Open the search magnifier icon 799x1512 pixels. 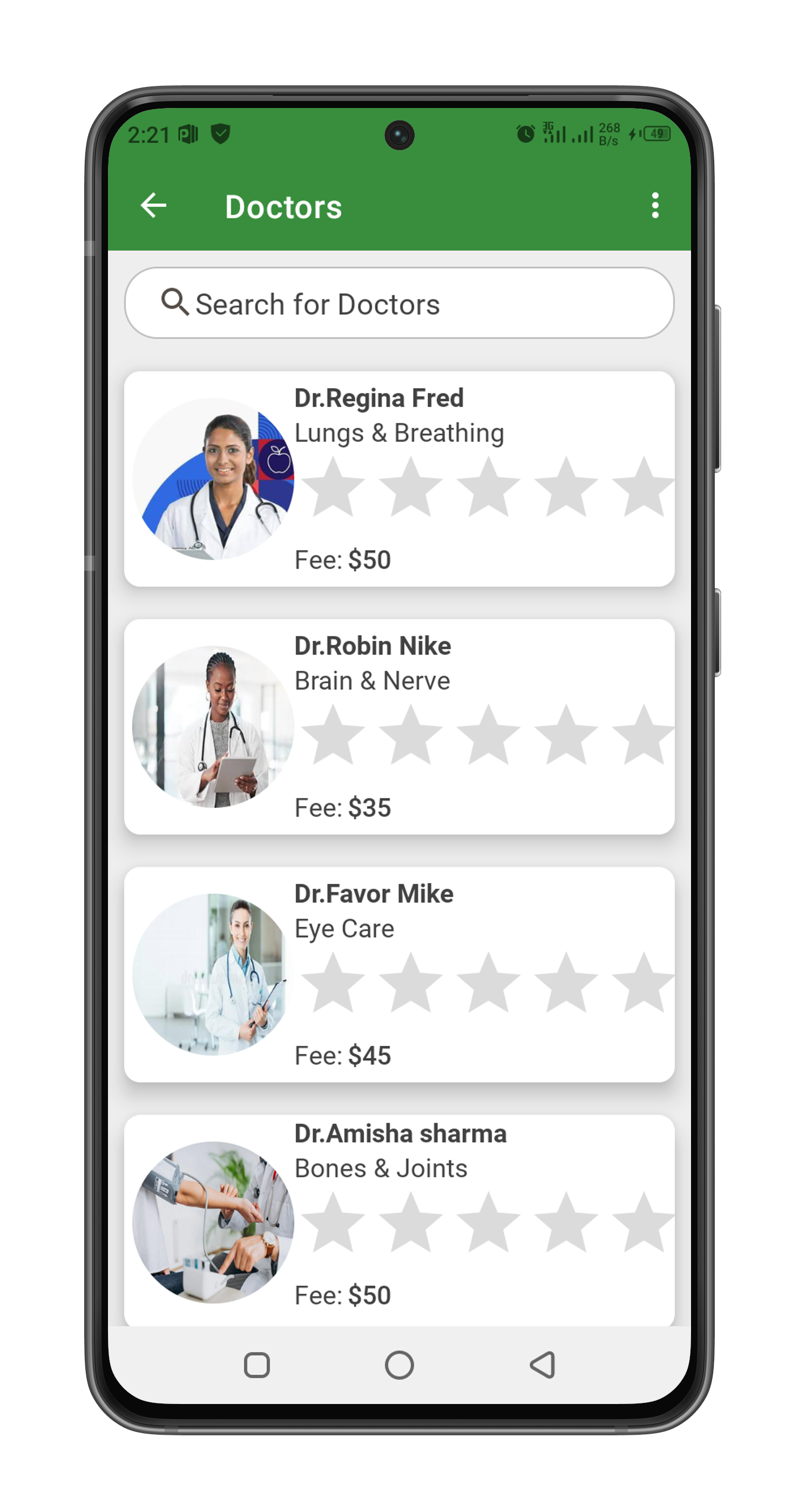coord(175,303)
